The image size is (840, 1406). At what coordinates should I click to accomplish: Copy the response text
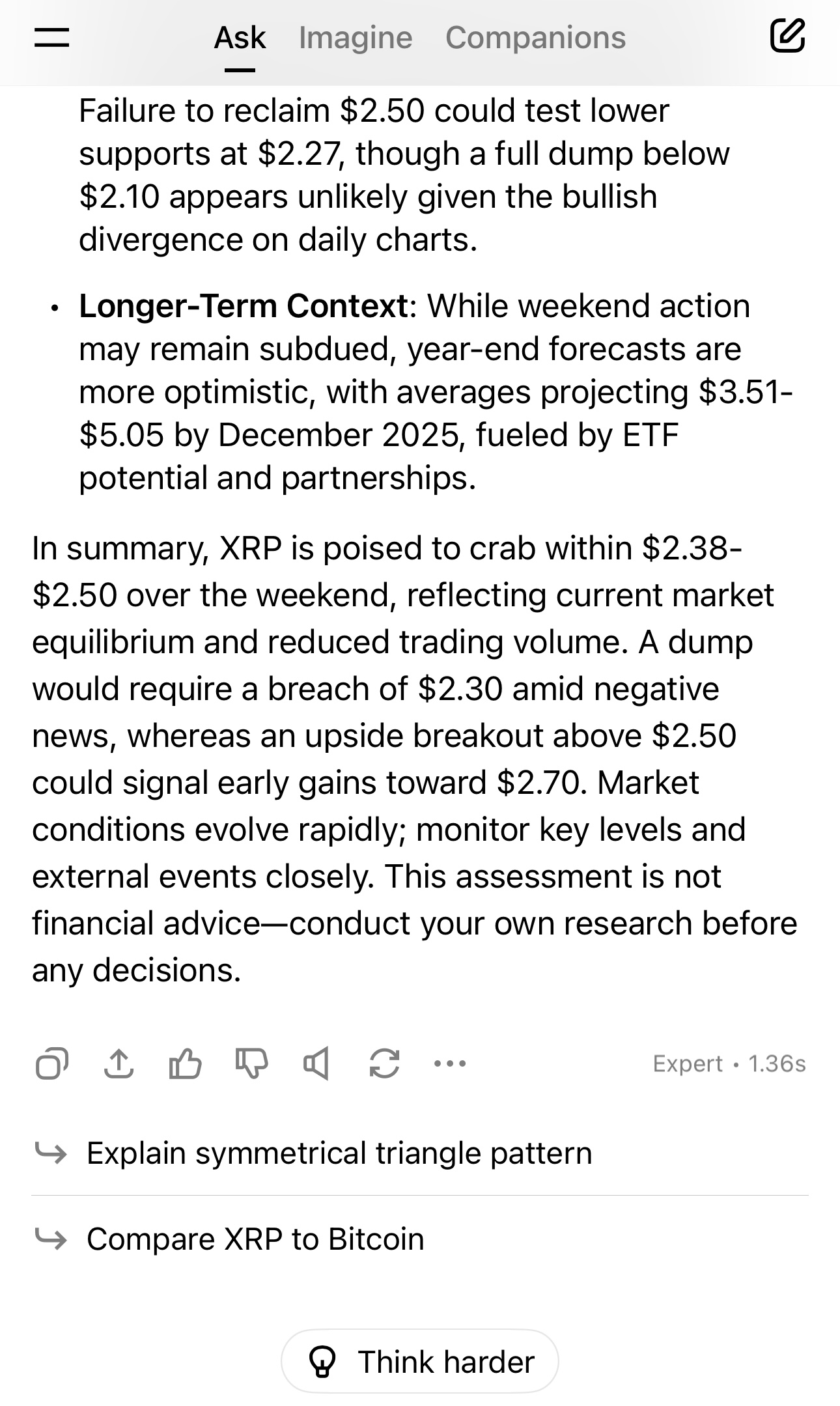coord(51,1063)
